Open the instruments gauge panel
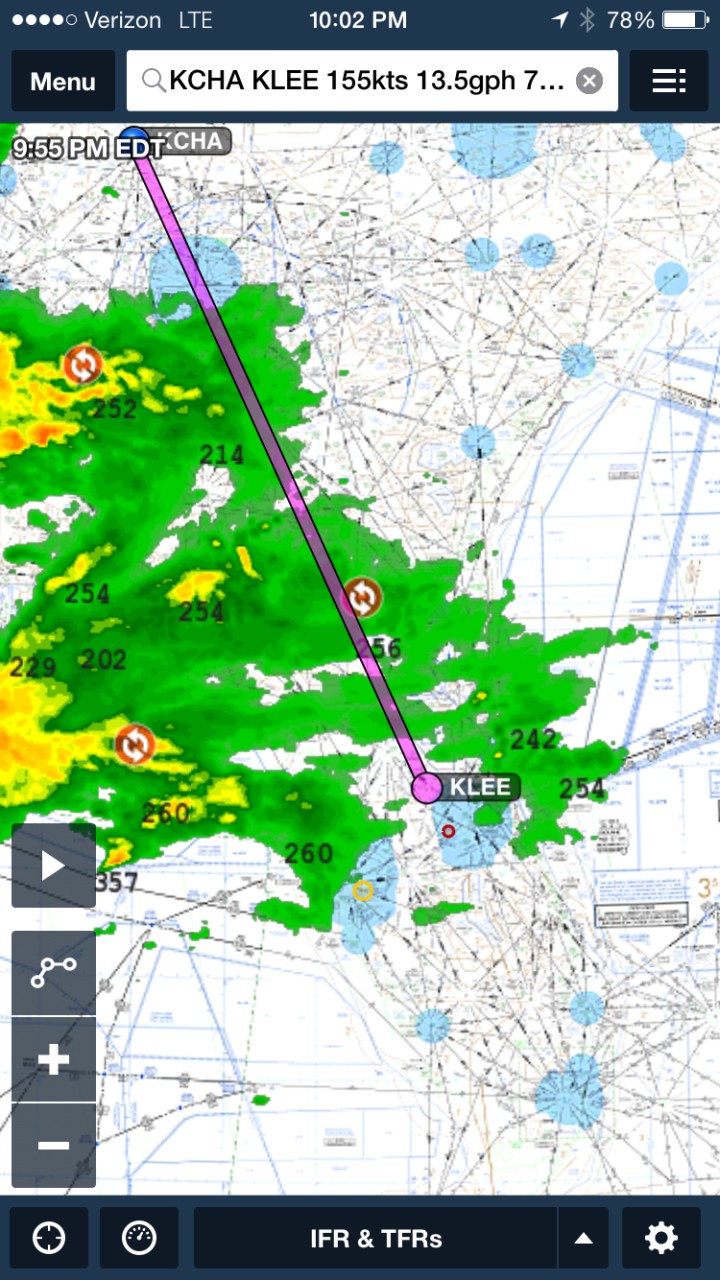 [x=139, y=1238]
